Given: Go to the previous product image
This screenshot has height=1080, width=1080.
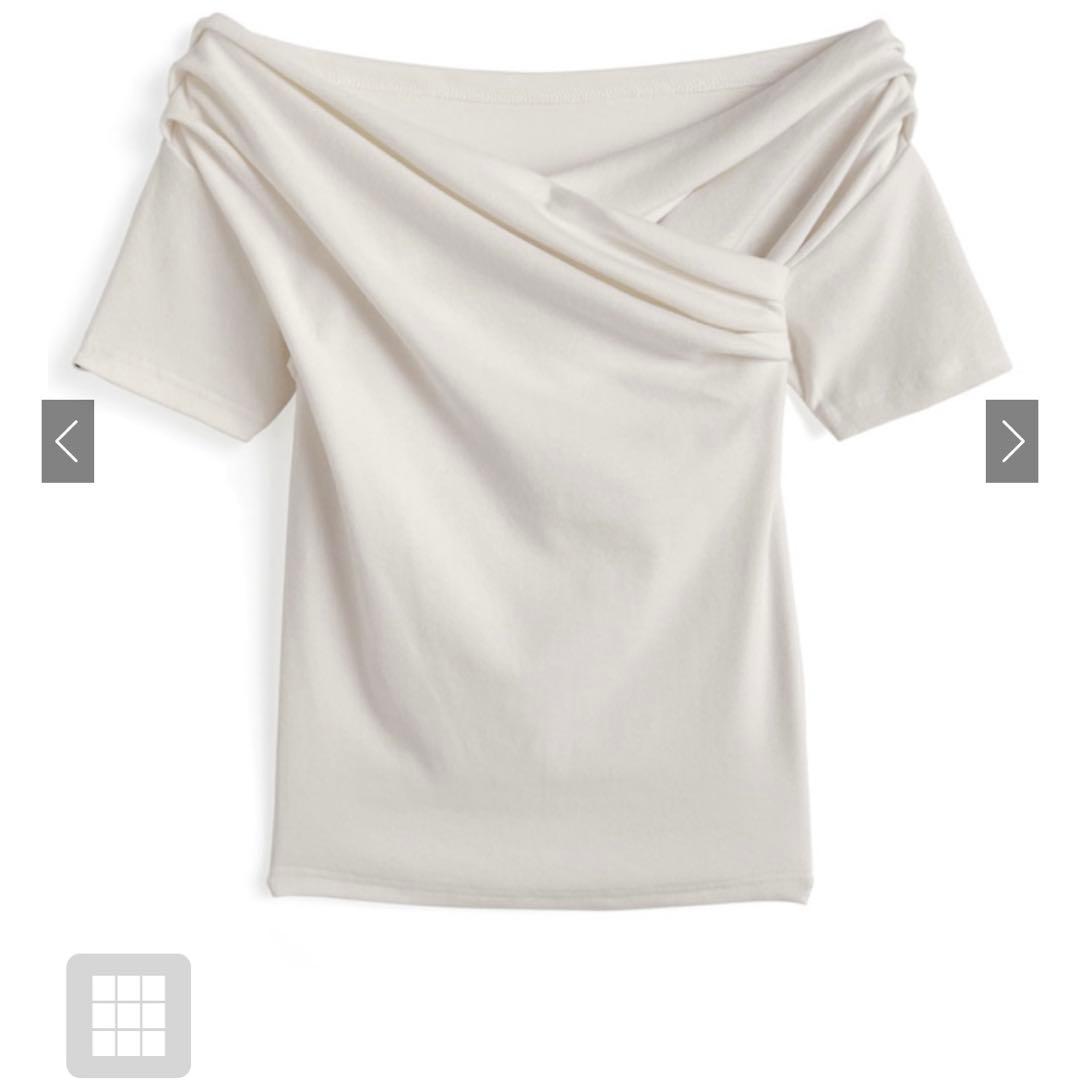Looking at the screenshot, I should 68,441.
